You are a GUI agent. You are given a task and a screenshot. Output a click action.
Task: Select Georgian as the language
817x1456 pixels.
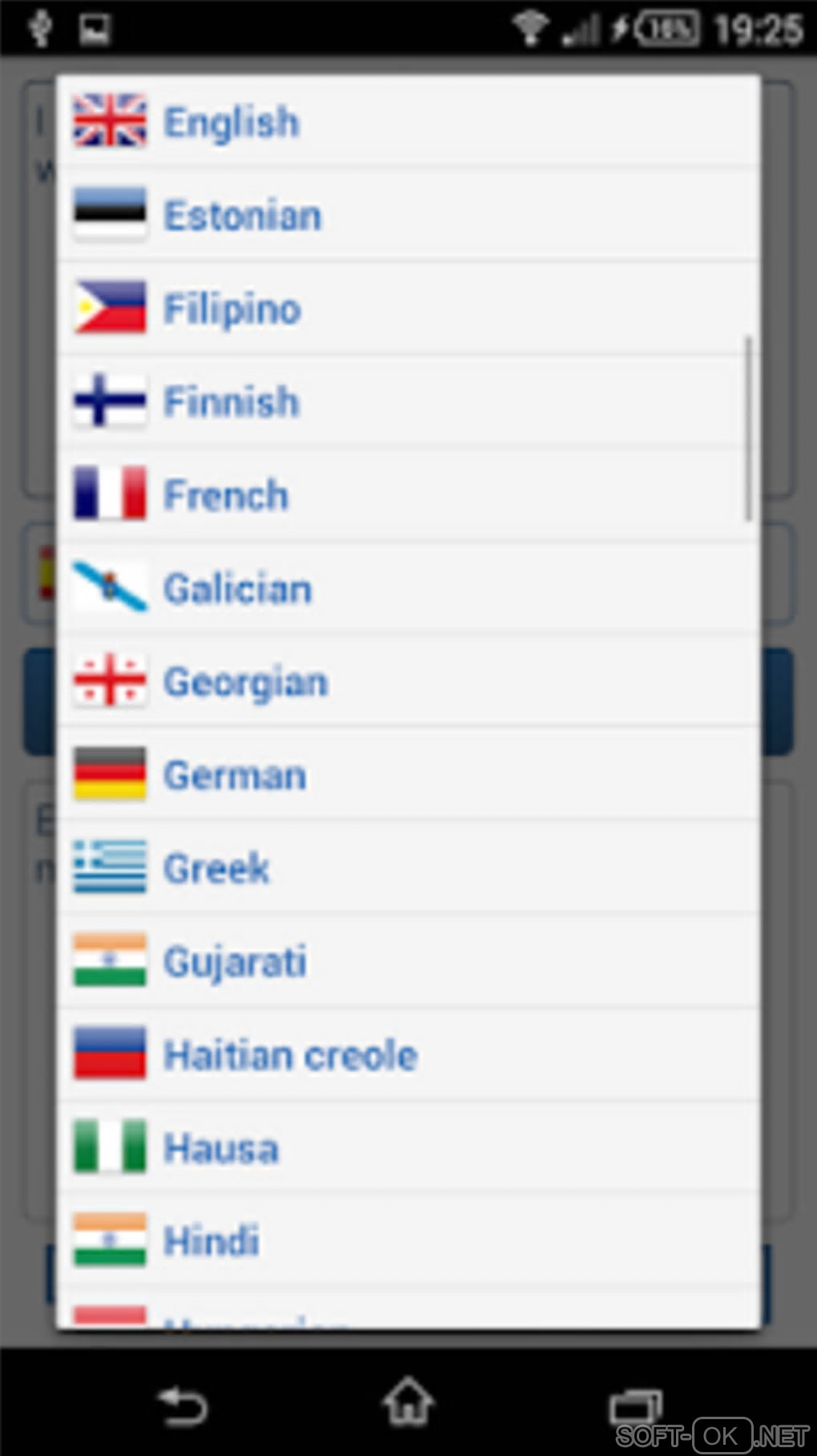click(245, 682)
